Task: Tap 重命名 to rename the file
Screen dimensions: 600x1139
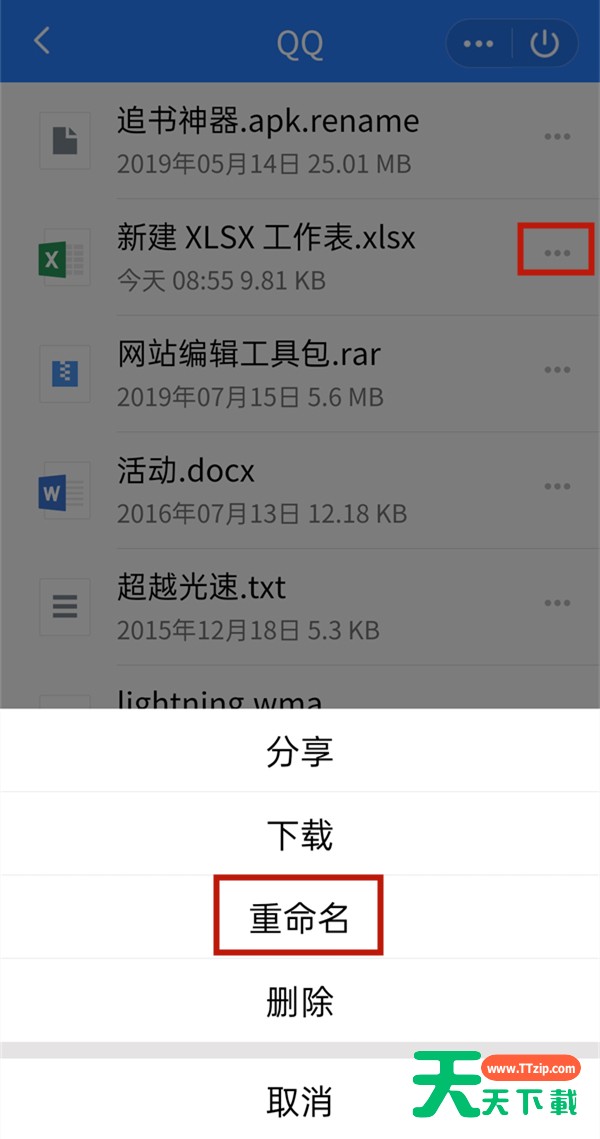Action: pyautogui.click(x=299, y=917)
